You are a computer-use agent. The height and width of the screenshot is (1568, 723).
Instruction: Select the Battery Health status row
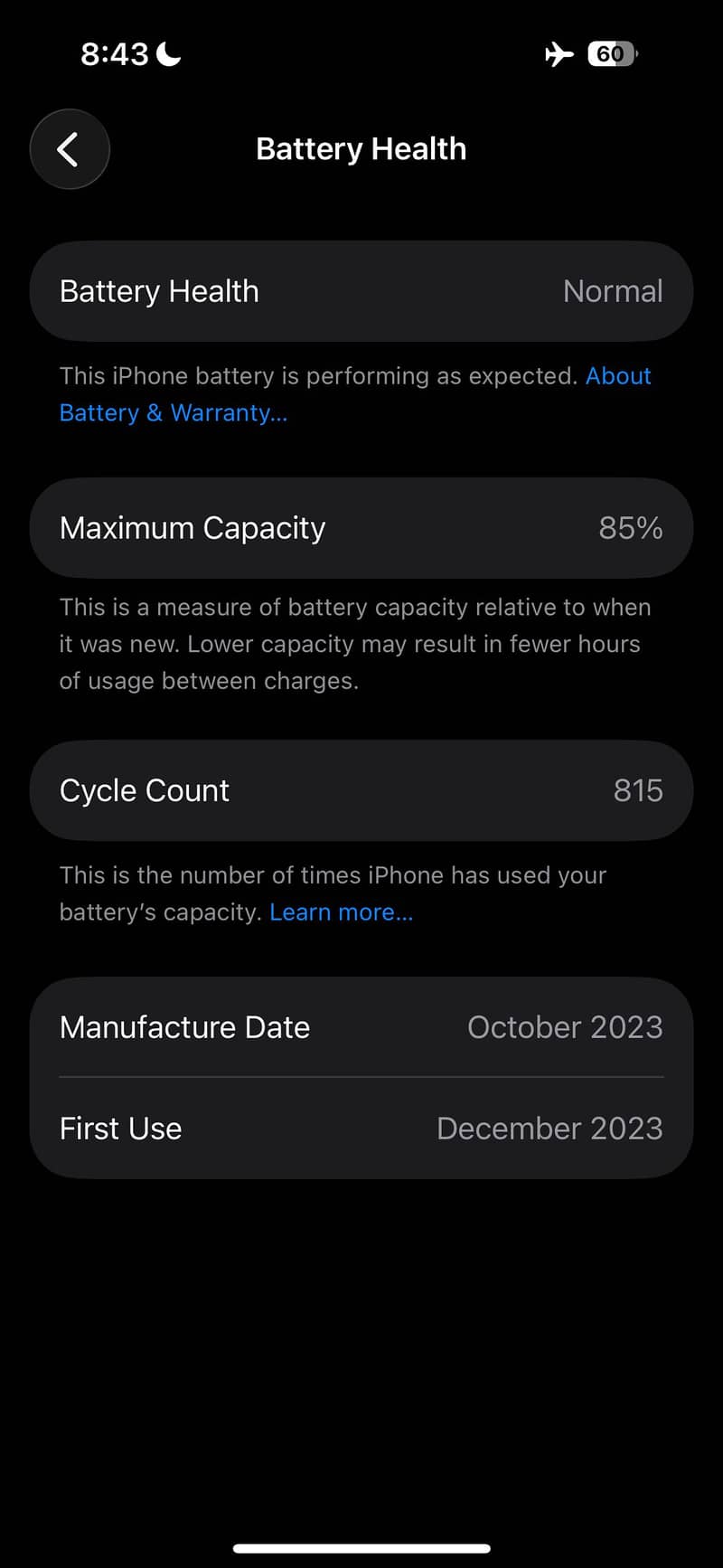[361, 291]
